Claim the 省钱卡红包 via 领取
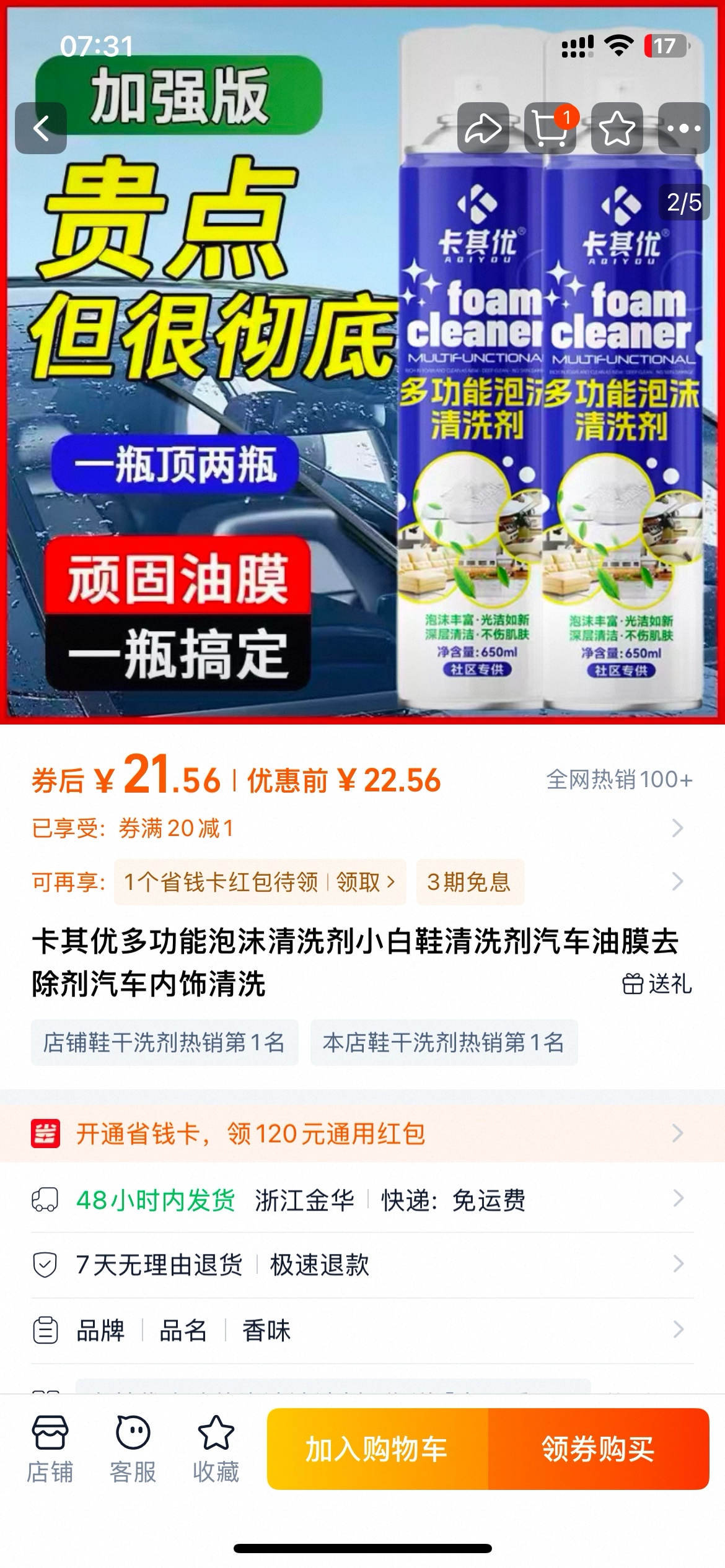This screenshot has height=1568, width=725. pyautogui.click(x=365, y=882)
